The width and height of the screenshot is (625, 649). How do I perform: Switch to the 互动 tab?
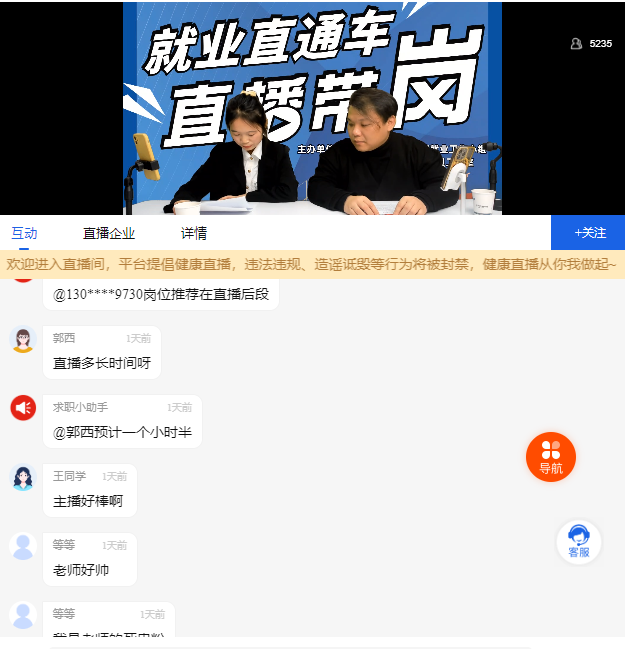click(24, 233)
